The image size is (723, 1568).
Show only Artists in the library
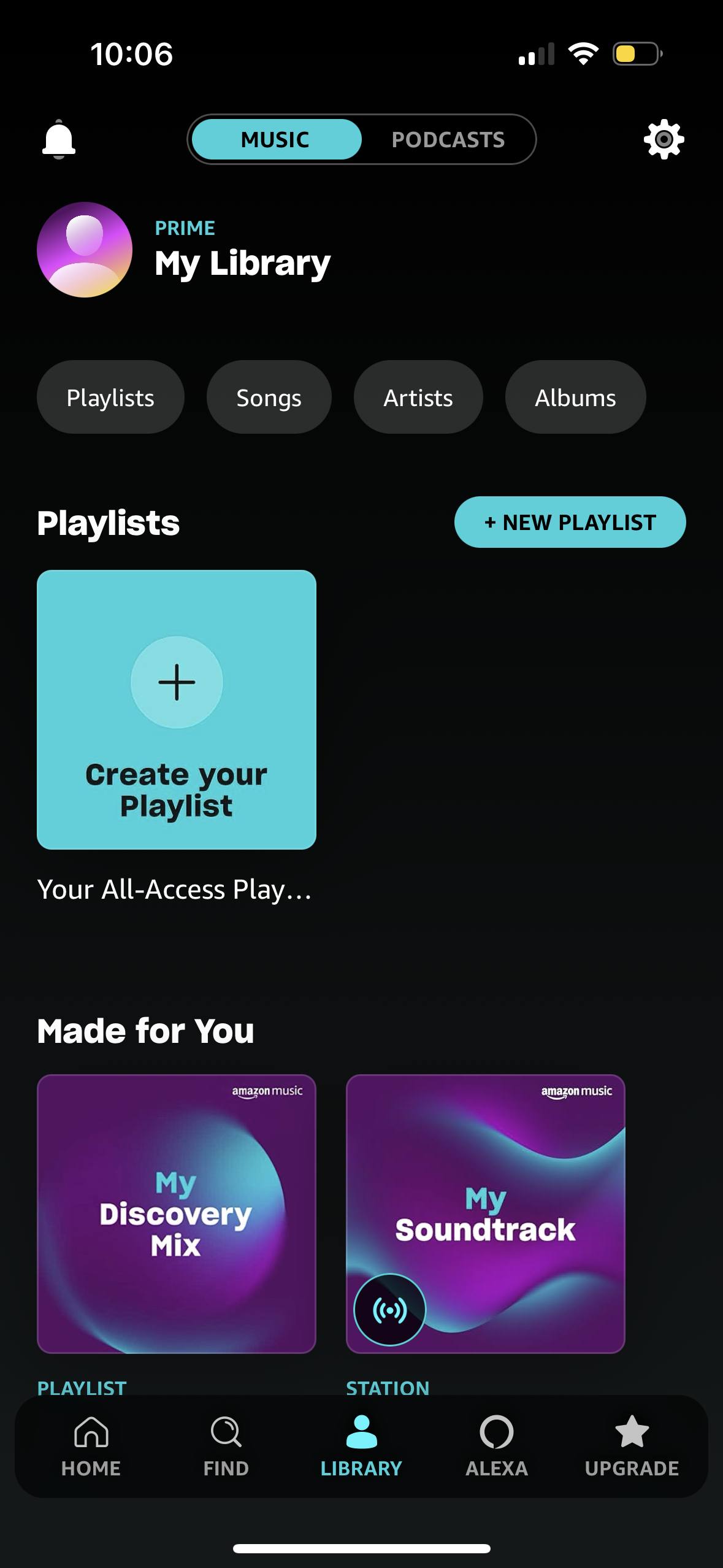click(418, 397)
